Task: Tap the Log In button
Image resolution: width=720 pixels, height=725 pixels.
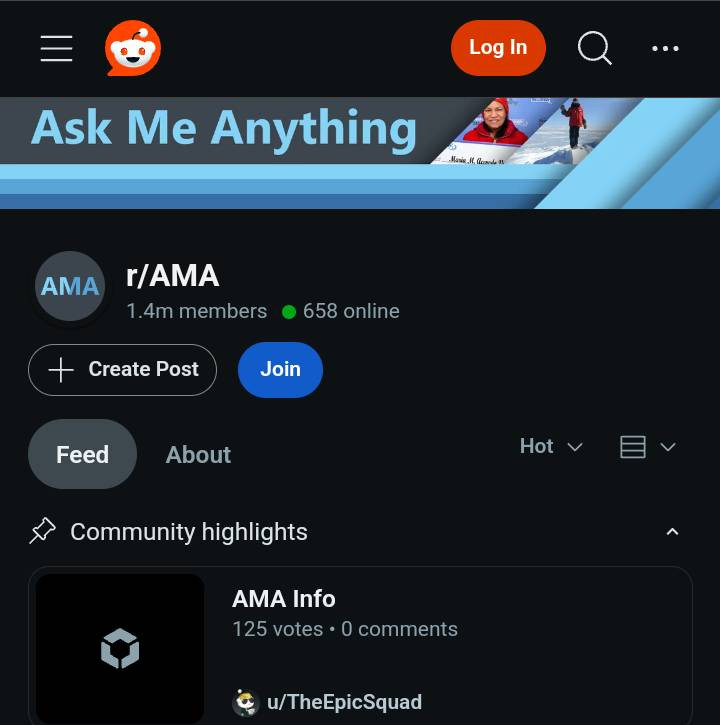Action: (x=497, y=48)
